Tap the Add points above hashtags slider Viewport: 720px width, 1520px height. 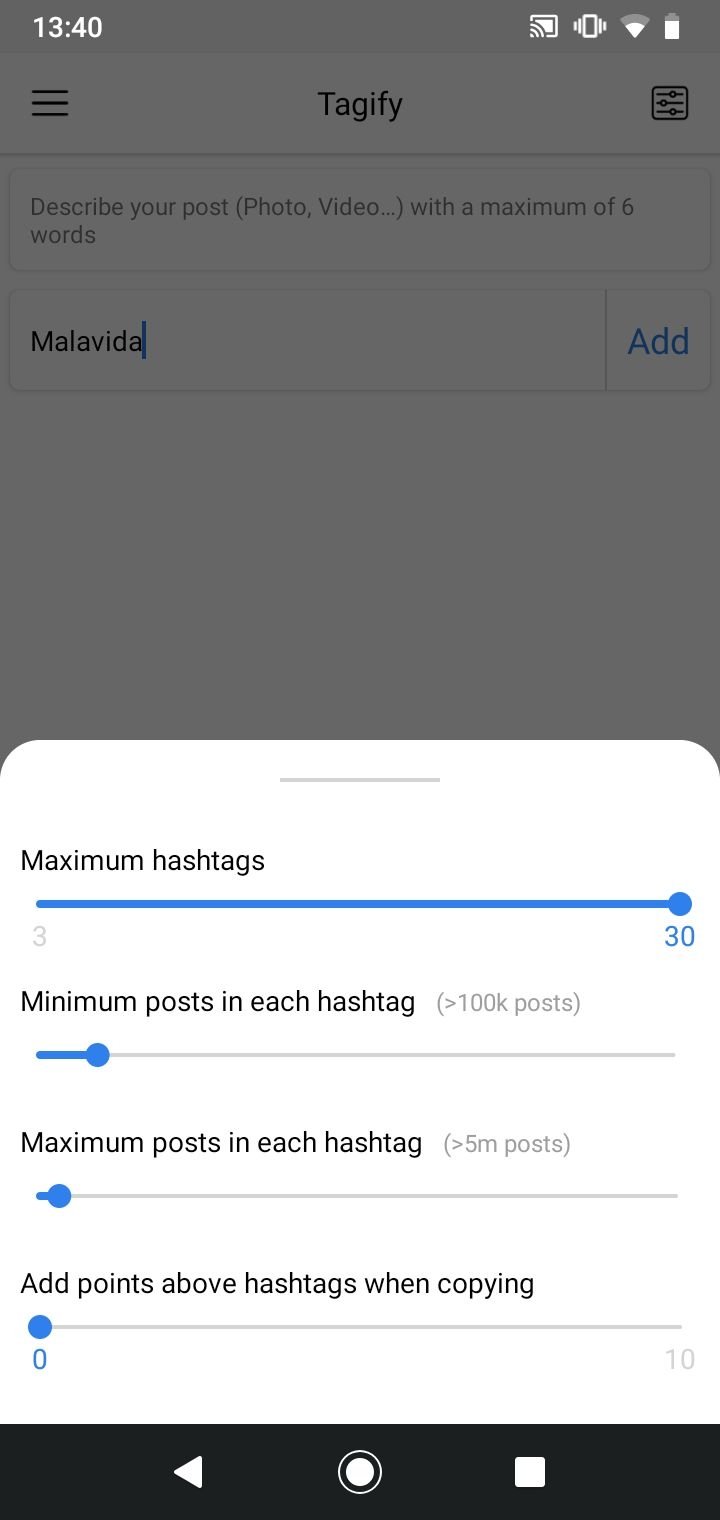(x=358, y=1327)
